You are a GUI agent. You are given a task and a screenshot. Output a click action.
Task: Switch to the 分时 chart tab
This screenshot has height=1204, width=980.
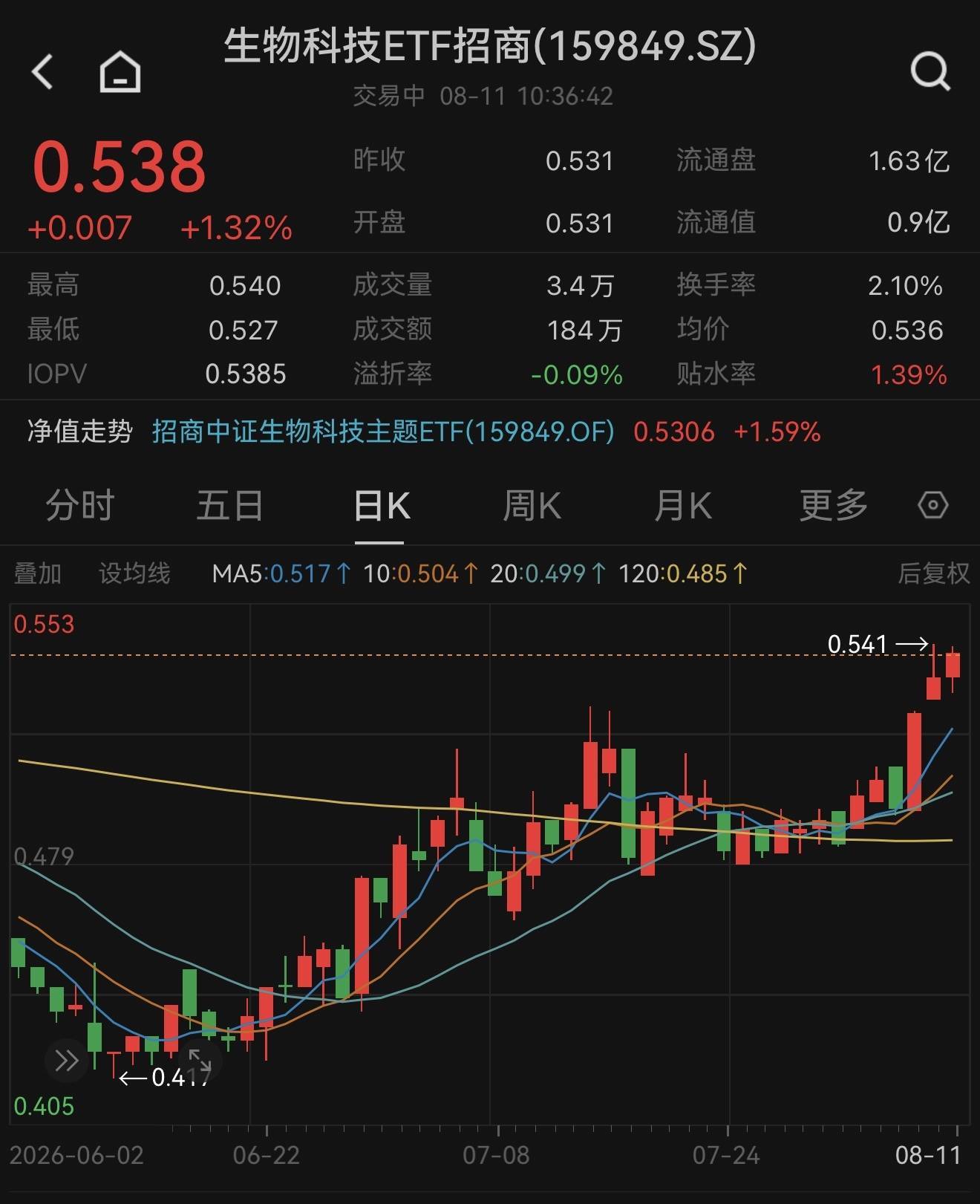[x=79, y=506]
